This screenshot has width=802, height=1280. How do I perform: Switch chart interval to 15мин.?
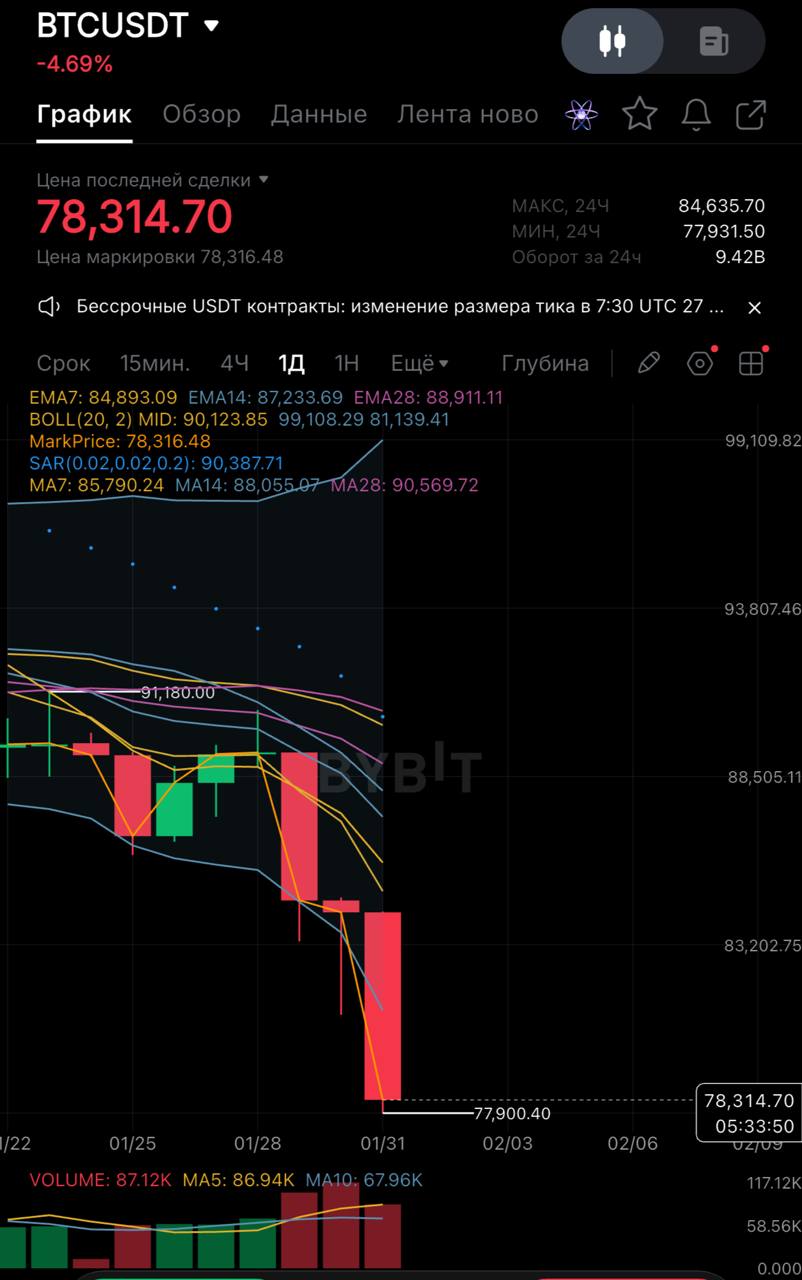154,363
